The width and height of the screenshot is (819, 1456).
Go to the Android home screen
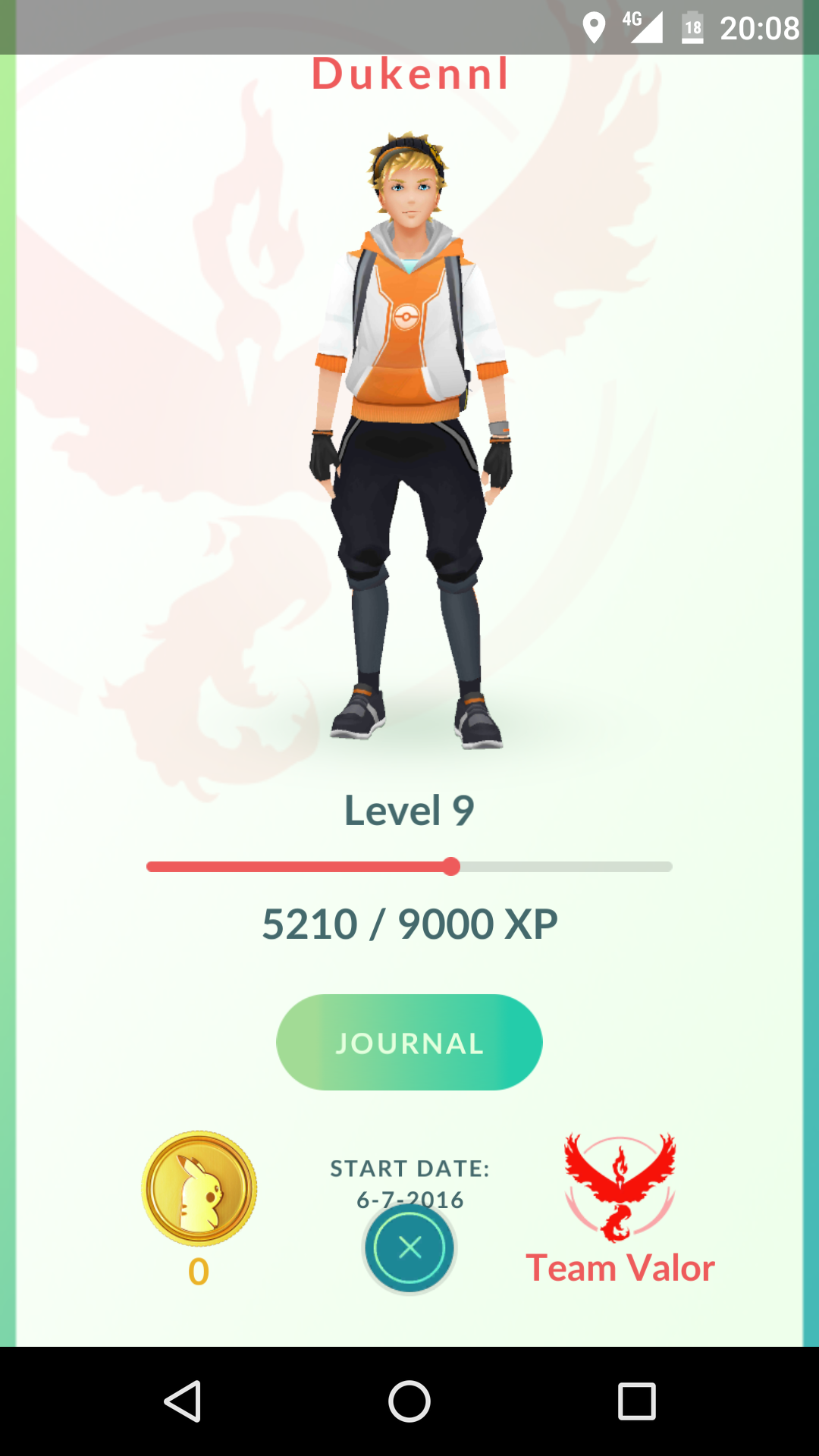coord(409,1401)
